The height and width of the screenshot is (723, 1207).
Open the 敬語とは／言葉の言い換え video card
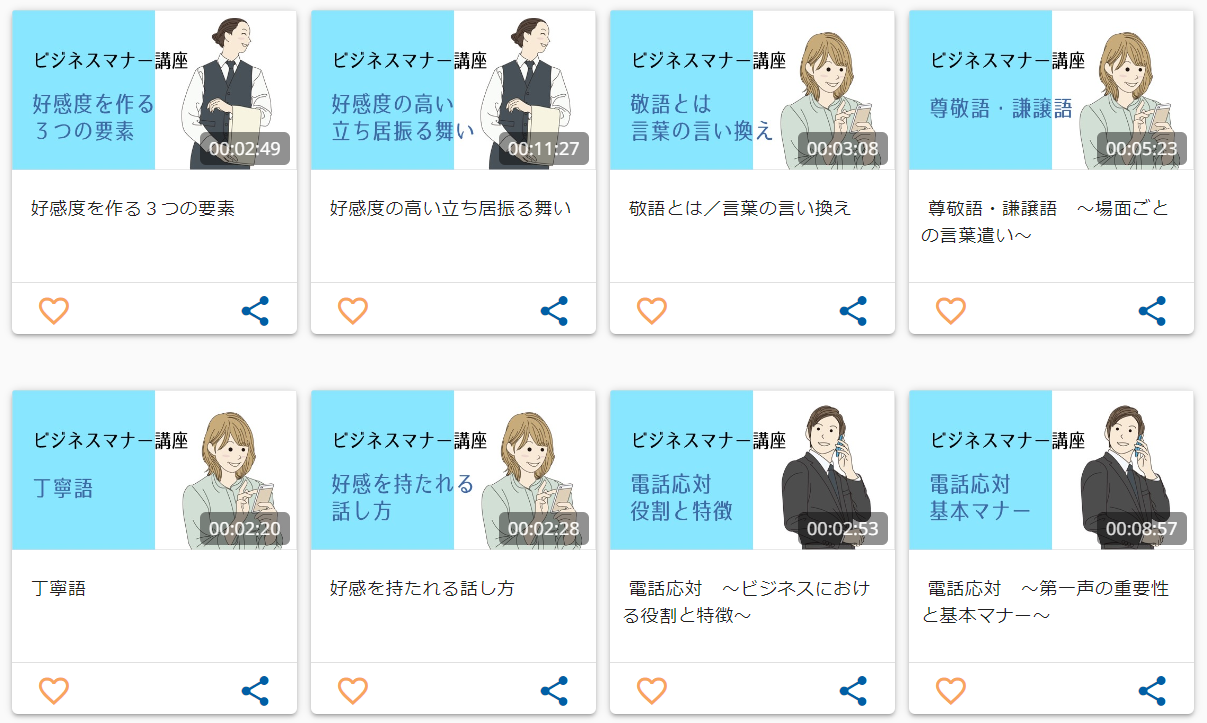coord(752,91)
